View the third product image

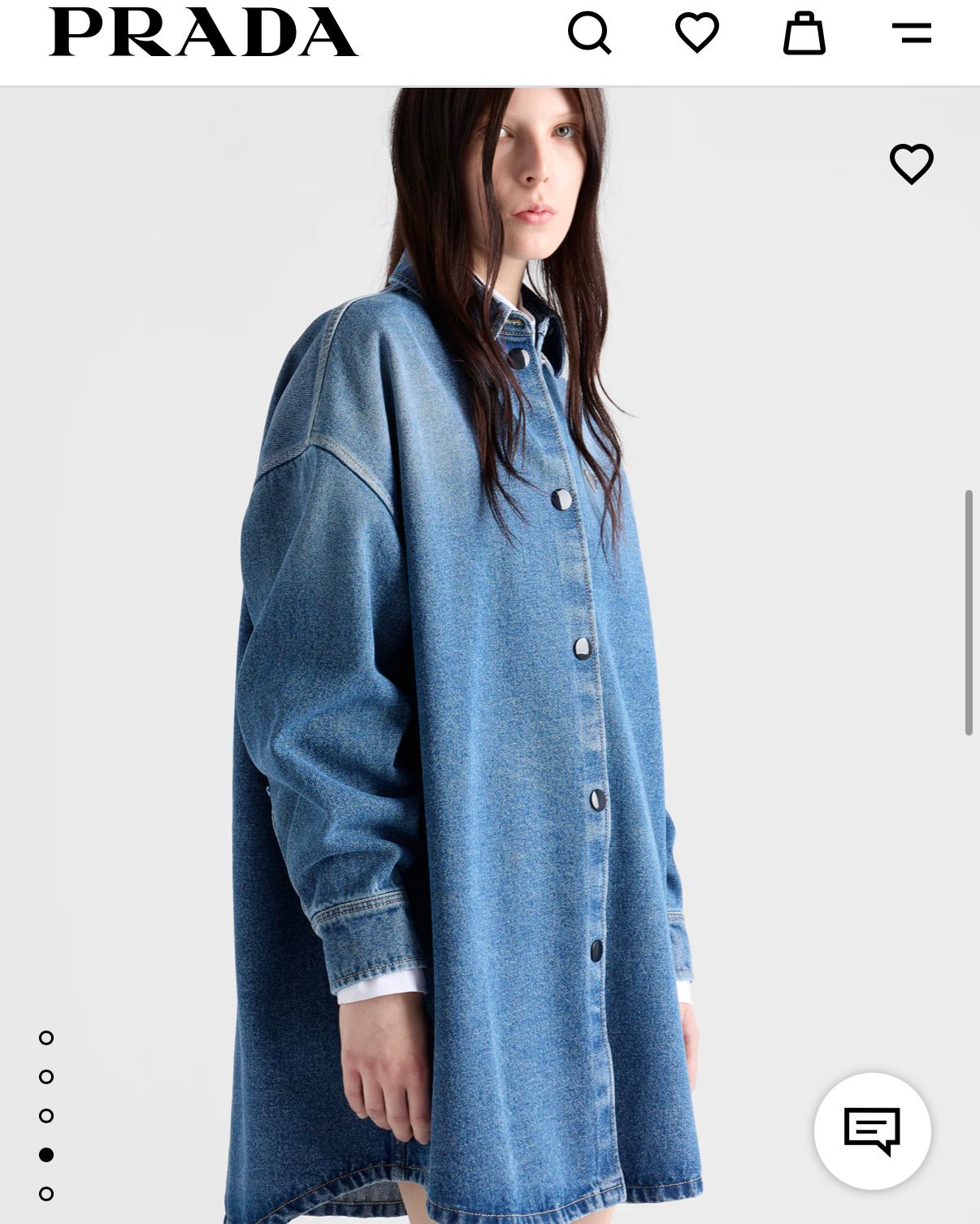(x=46, y=1116)
